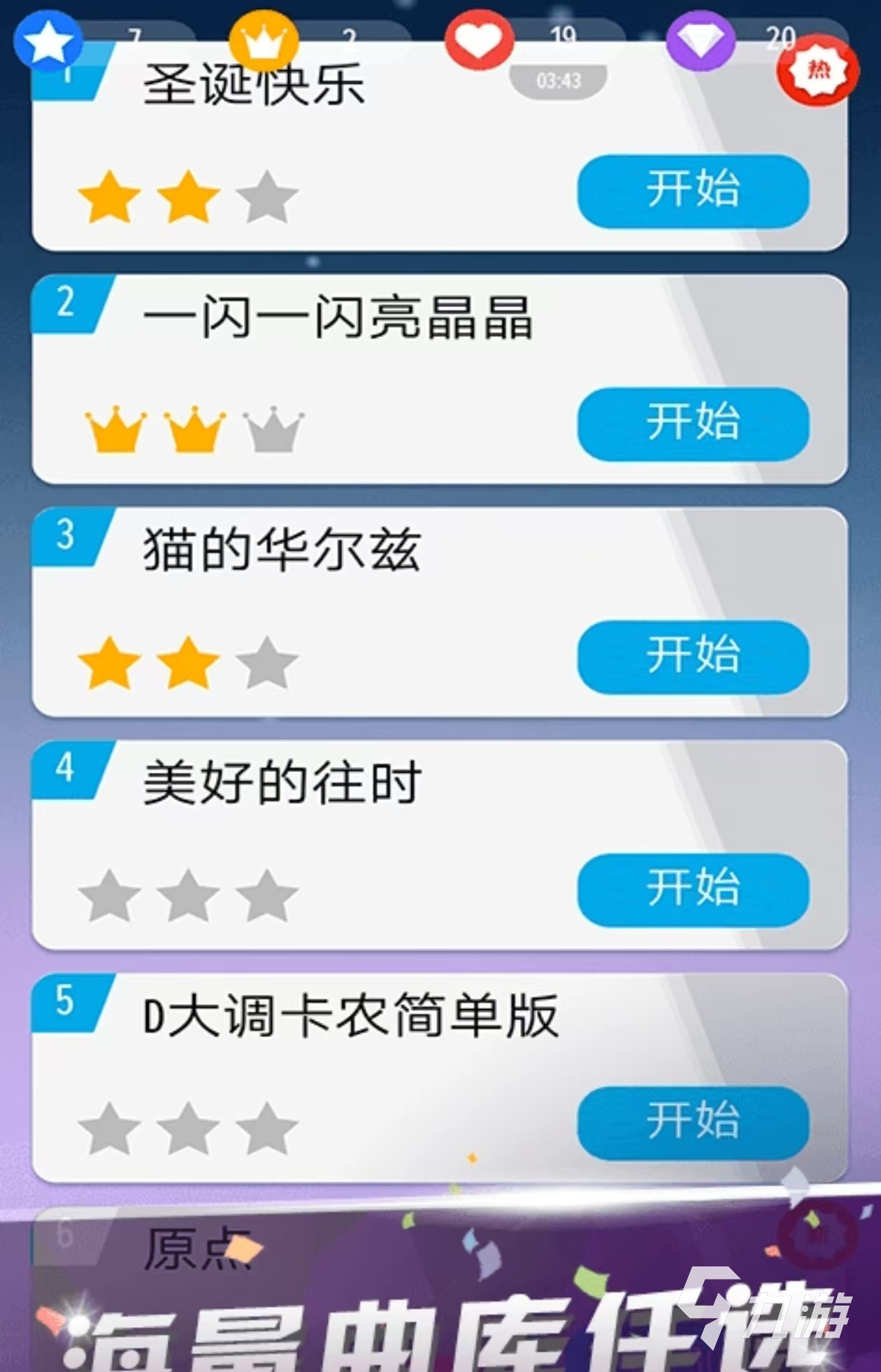Viewport: 881px width, 1372px height.
Task: Start the song 圣诞快乐
Action: pyautogui.click(x=693, y=190)
